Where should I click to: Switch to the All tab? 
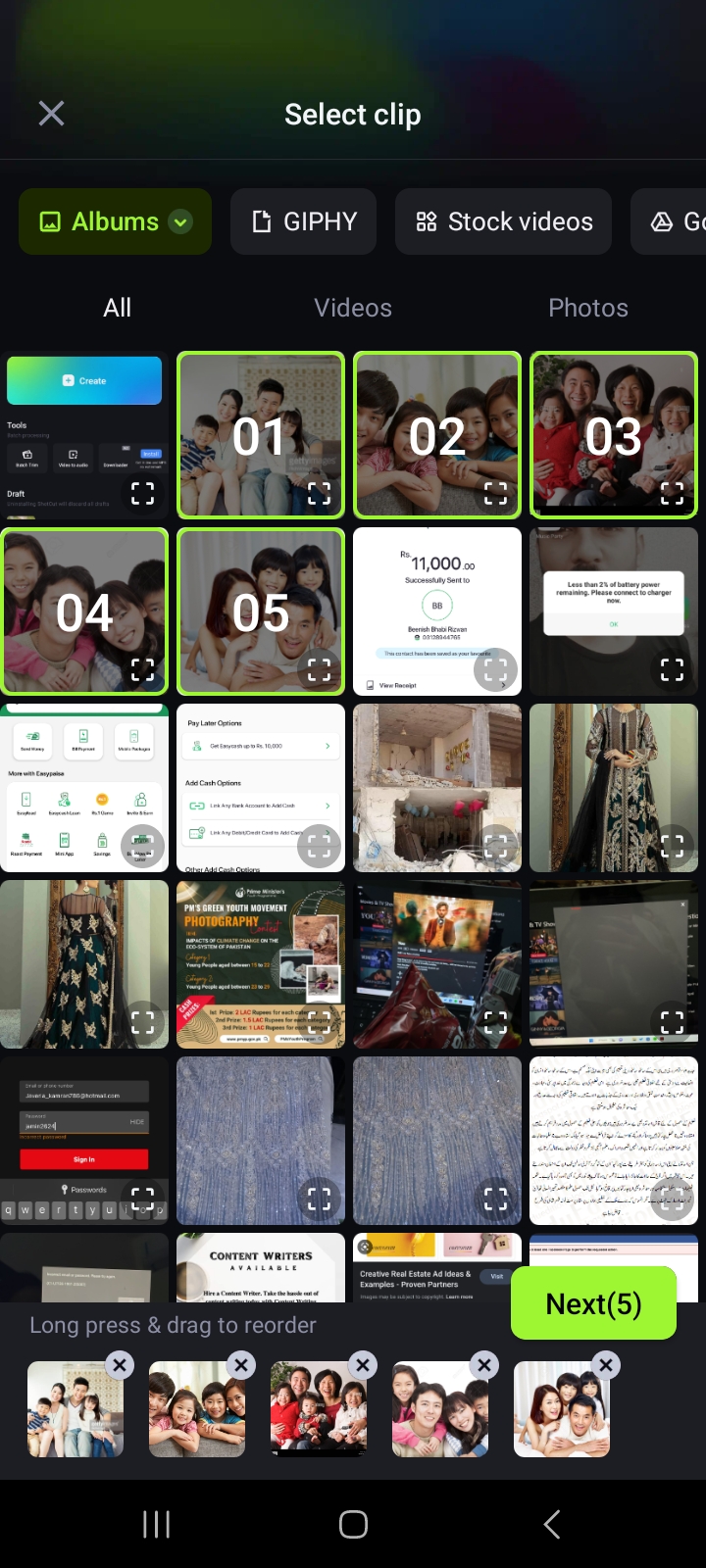click(x=117, y=308)
